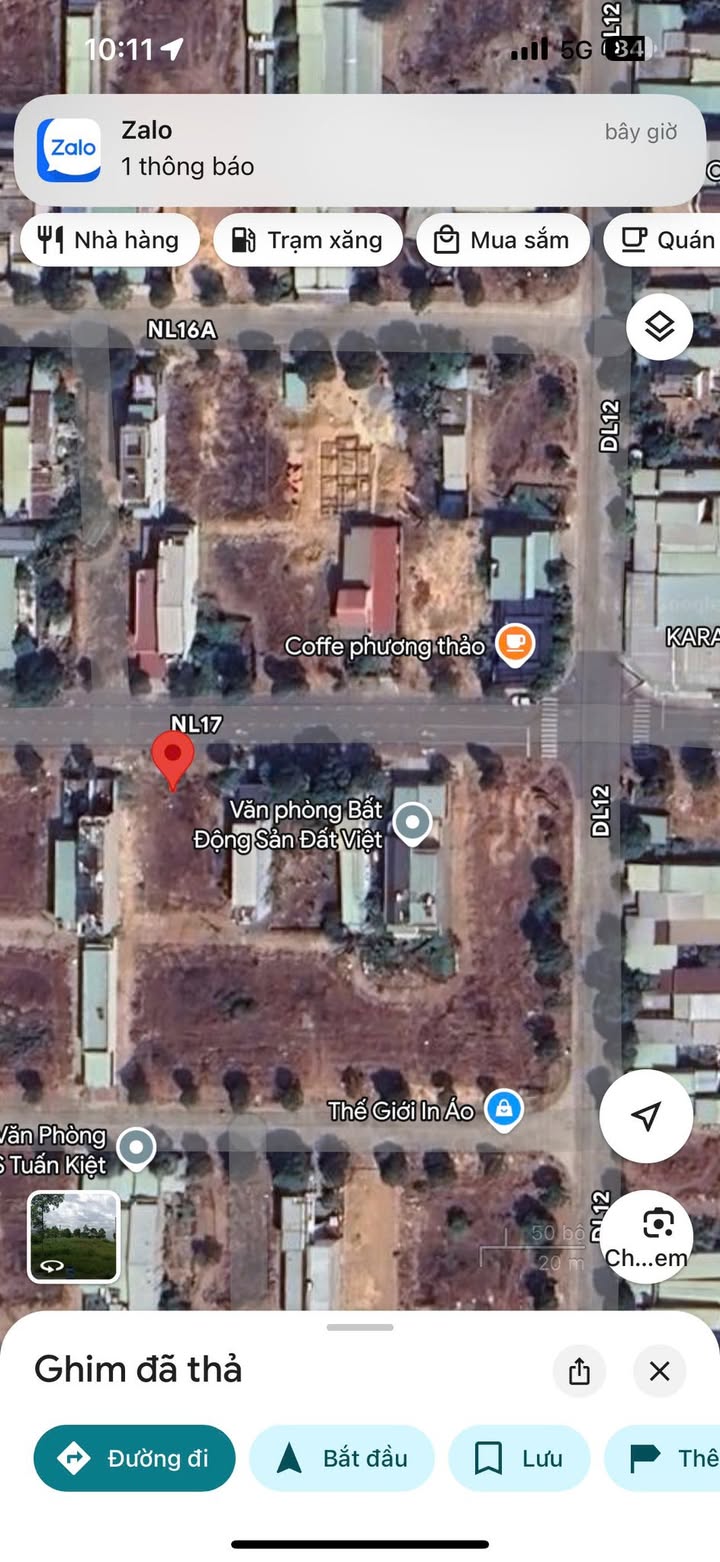Save the pin with Lưu

519,1458
